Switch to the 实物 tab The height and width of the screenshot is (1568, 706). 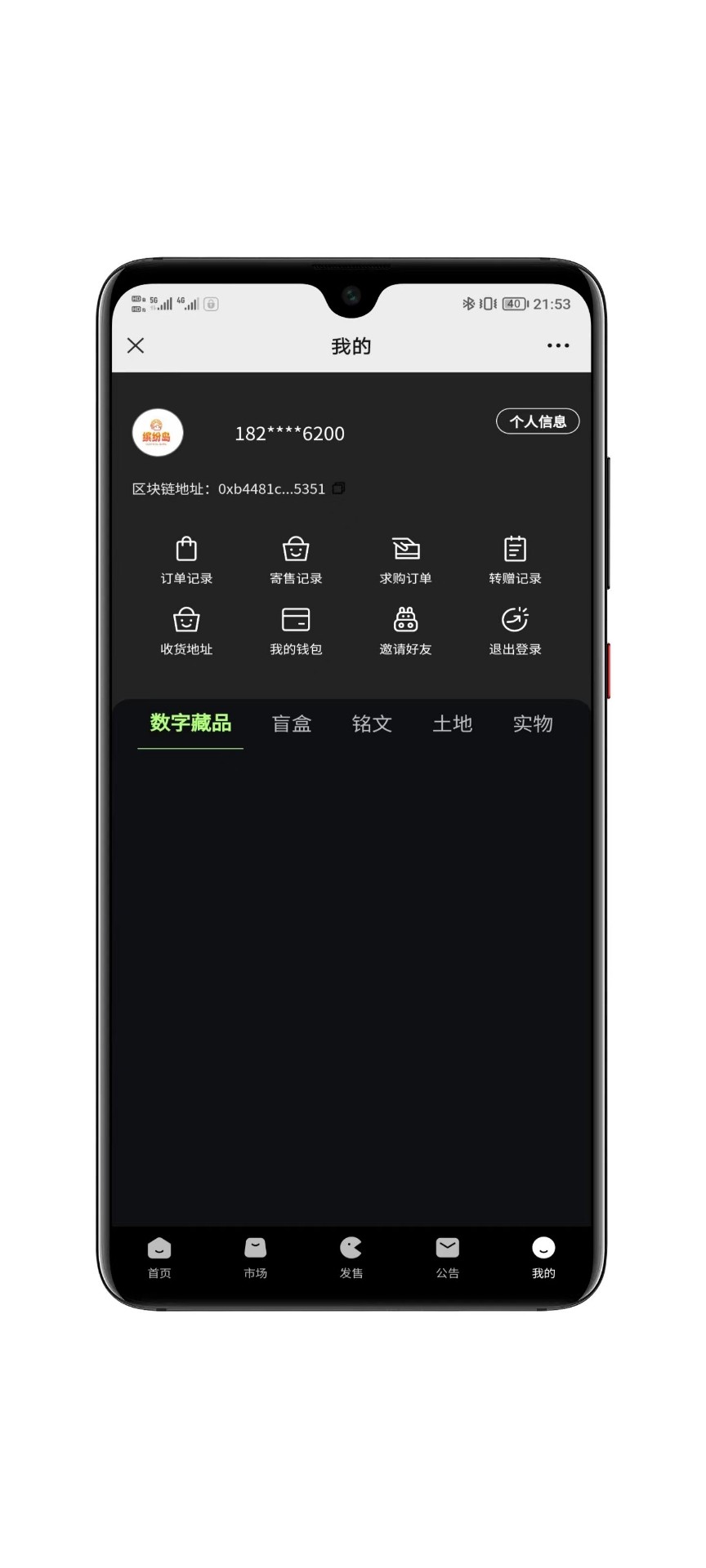tap(533, 724)
